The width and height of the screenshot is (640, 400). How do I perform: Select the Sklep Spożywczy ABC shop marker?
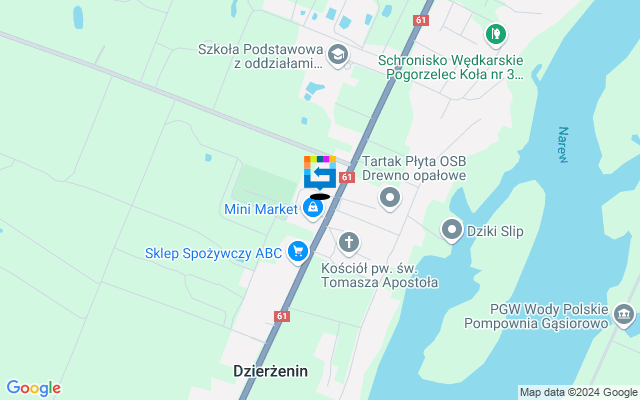297,252
